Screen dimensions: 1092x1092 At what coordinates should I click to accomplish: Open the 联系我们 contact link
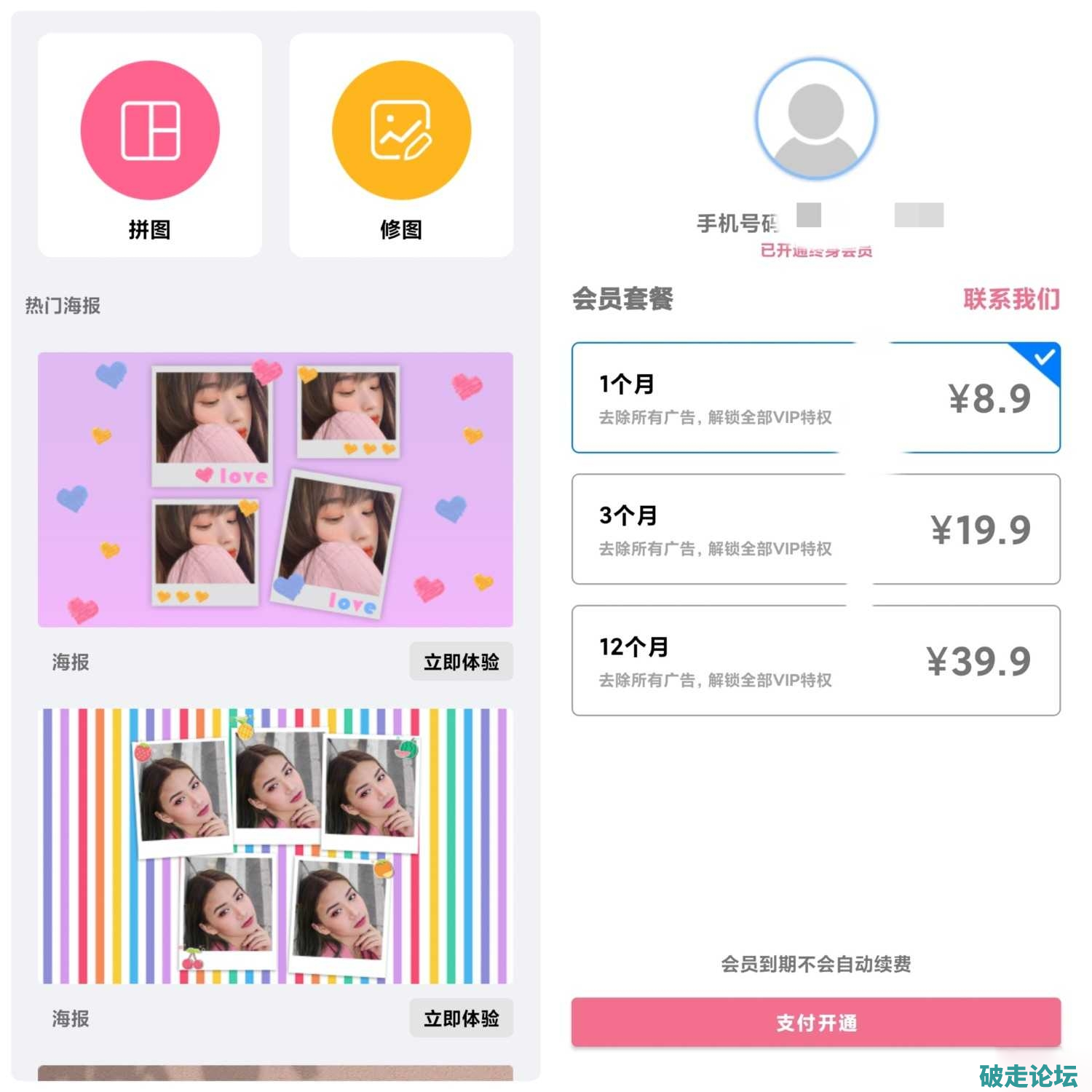point(1011,298)
